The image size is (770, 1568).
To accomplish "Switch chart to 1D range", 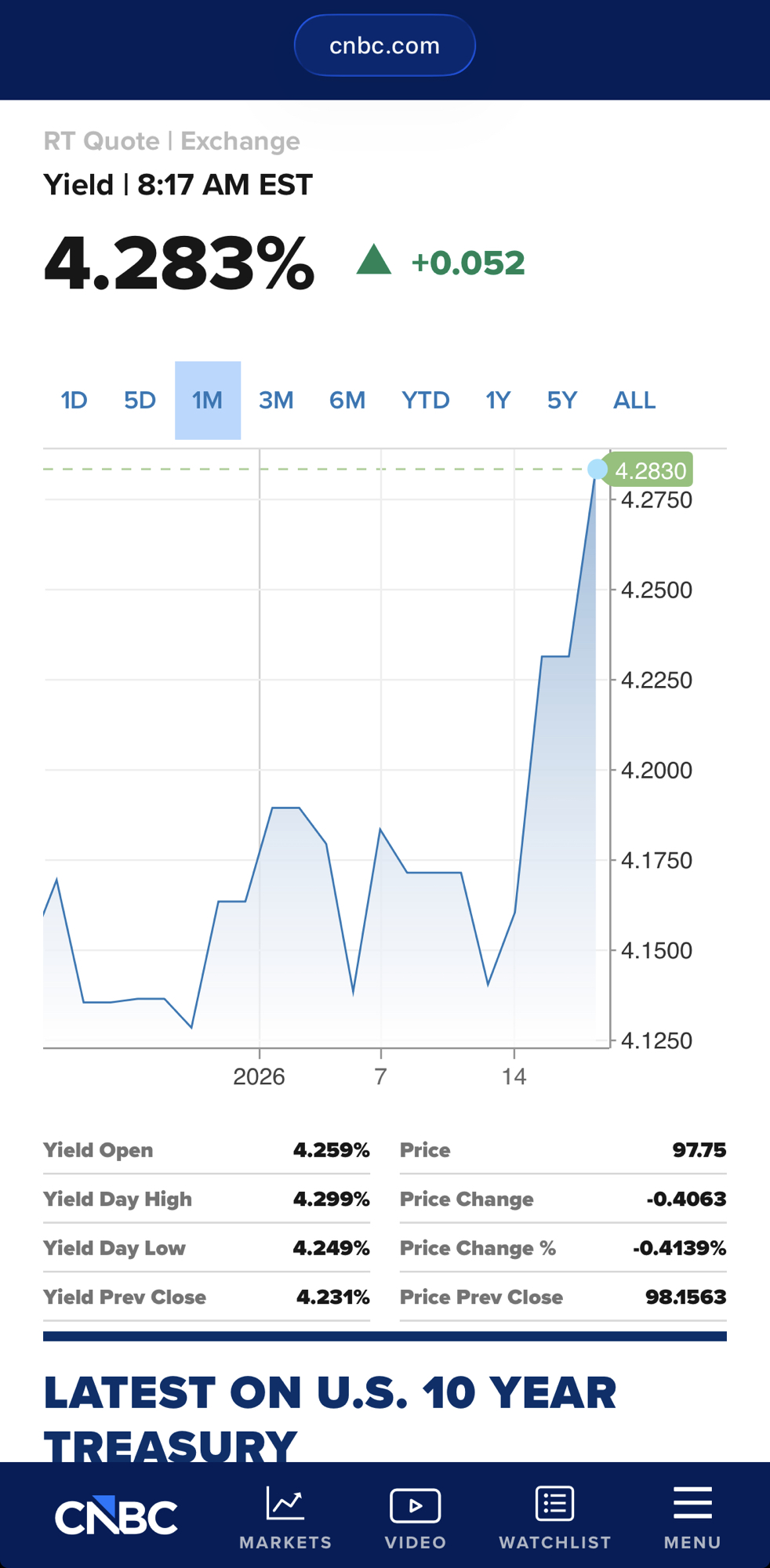I will pyautogui.click(x=74, y=401).
